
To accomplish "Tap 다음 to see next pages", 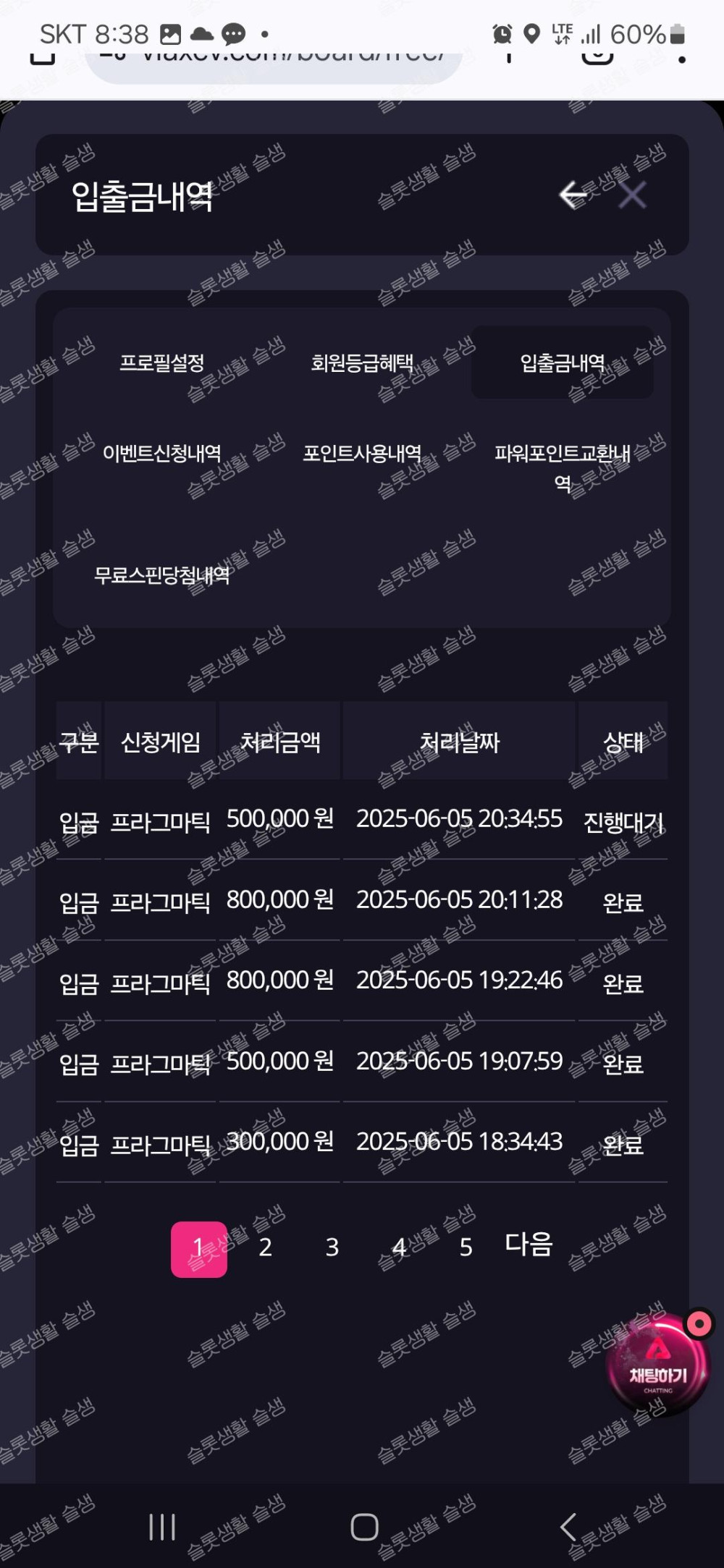I will pos(529,1245).
